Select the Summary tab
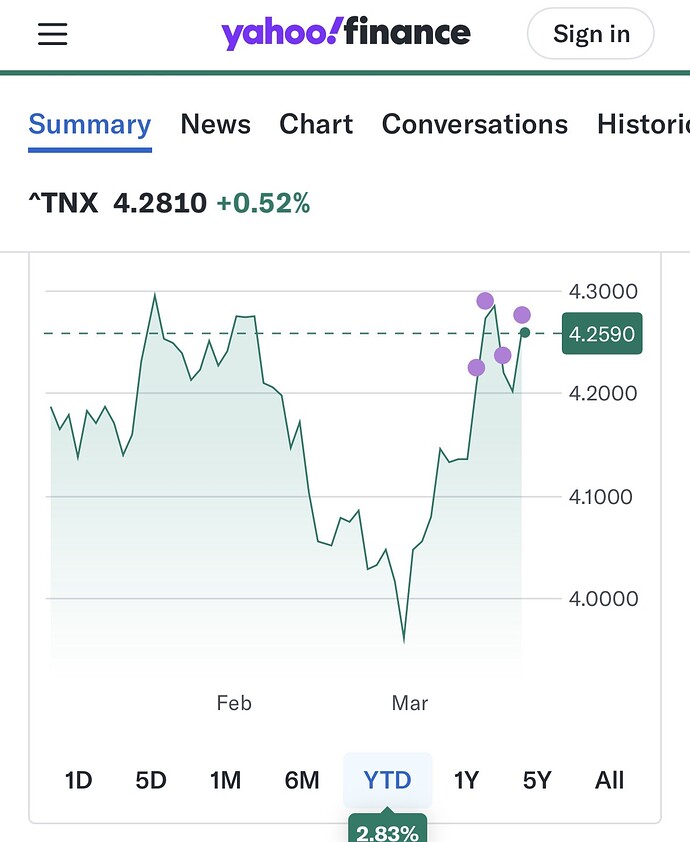The height and width of the screenshot is (842, 690). pyautogui.click(x=90, y=124)
